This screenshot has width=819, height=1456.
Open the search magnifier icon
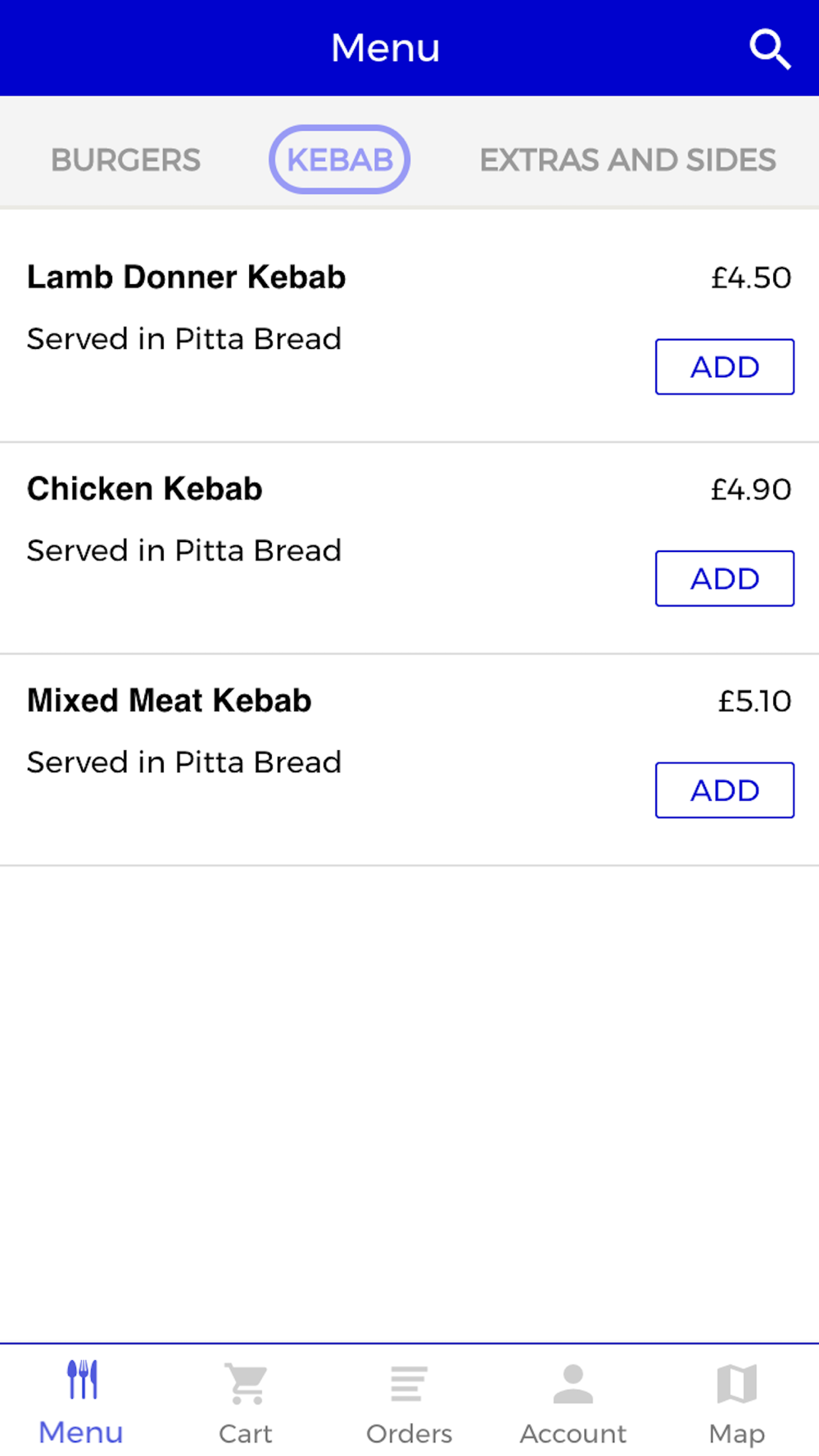[770, 49]
